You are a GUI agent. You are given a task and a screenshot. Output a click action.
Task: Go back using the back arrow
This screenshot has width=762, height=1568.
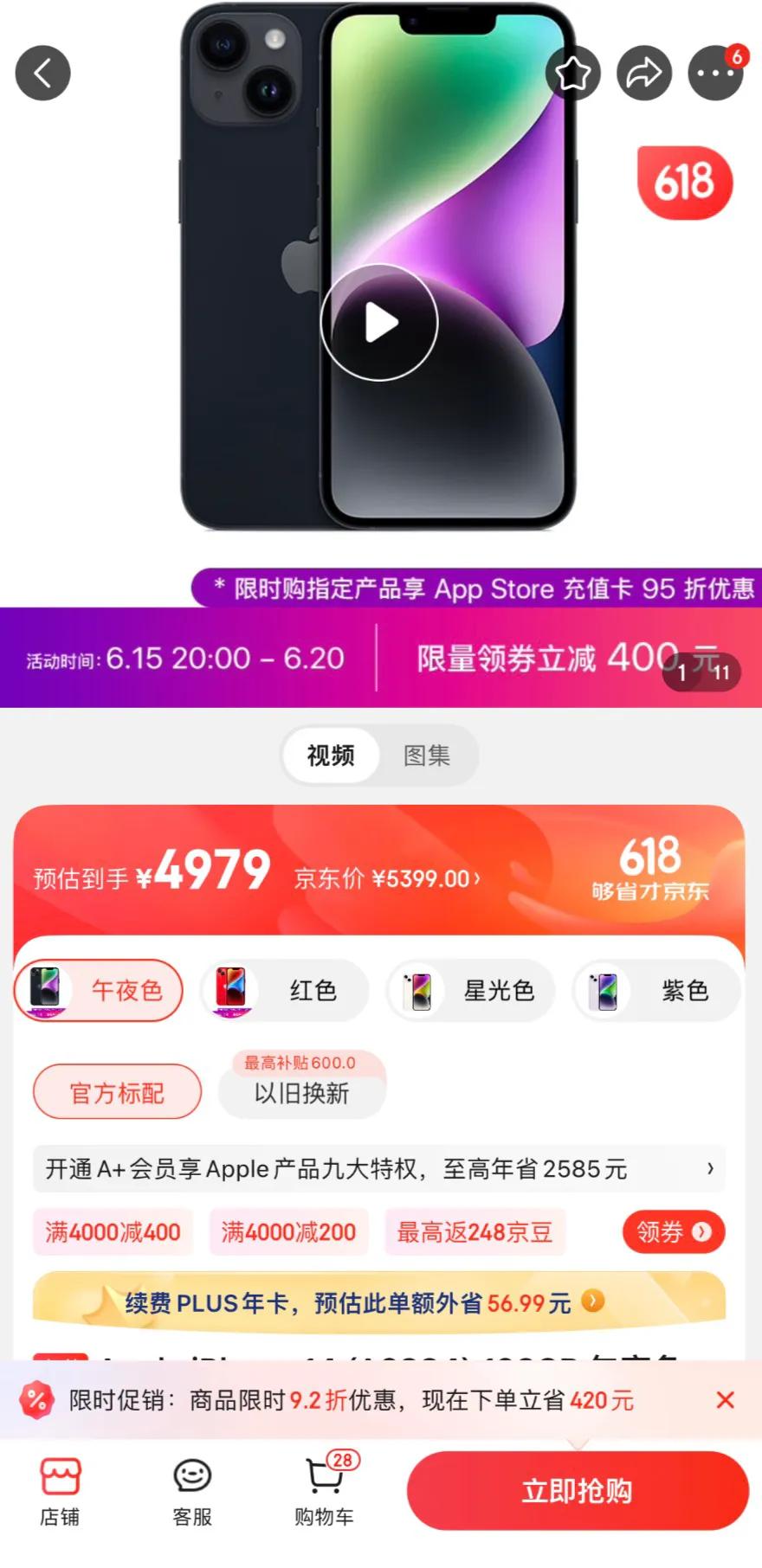point(42,73)
